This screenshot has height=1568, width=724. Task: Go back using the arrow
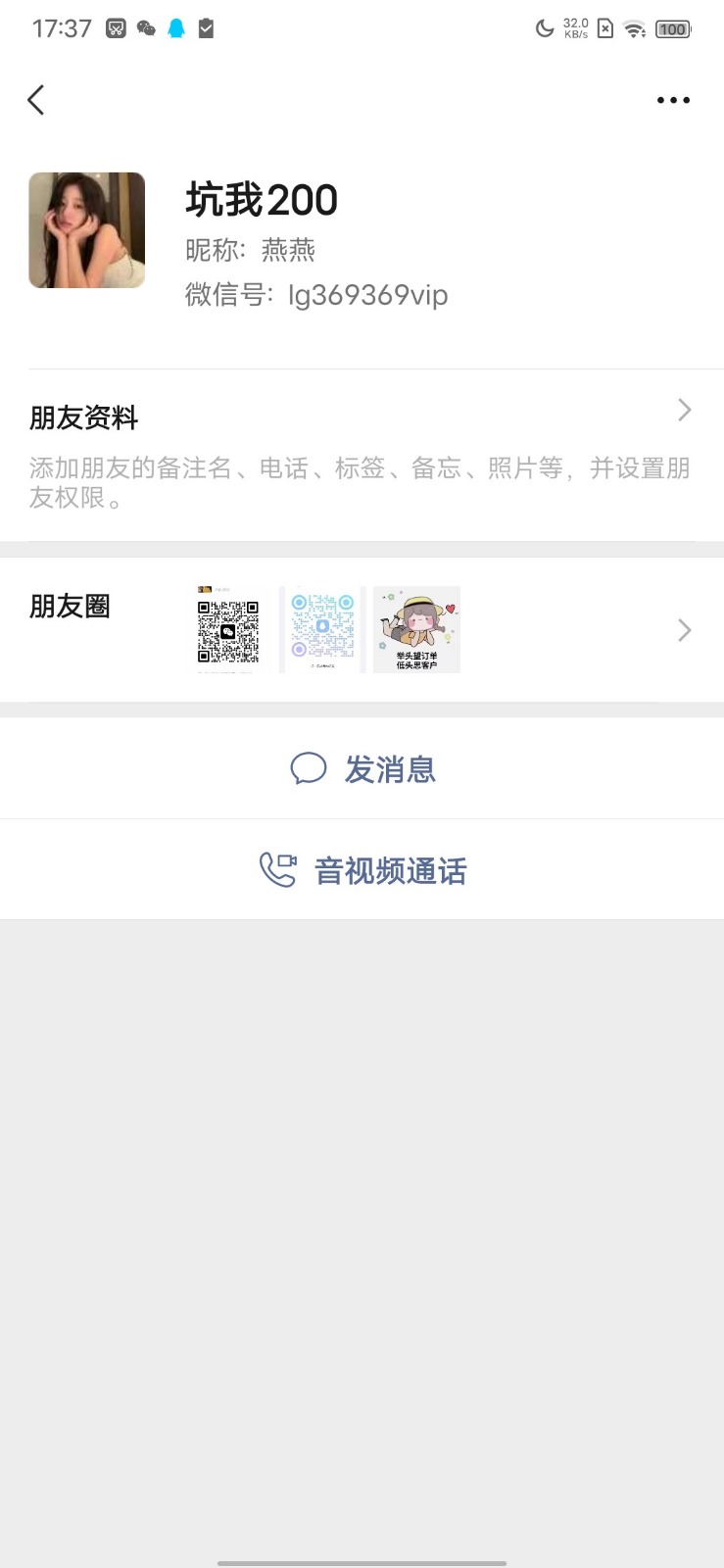coord(36,100)
